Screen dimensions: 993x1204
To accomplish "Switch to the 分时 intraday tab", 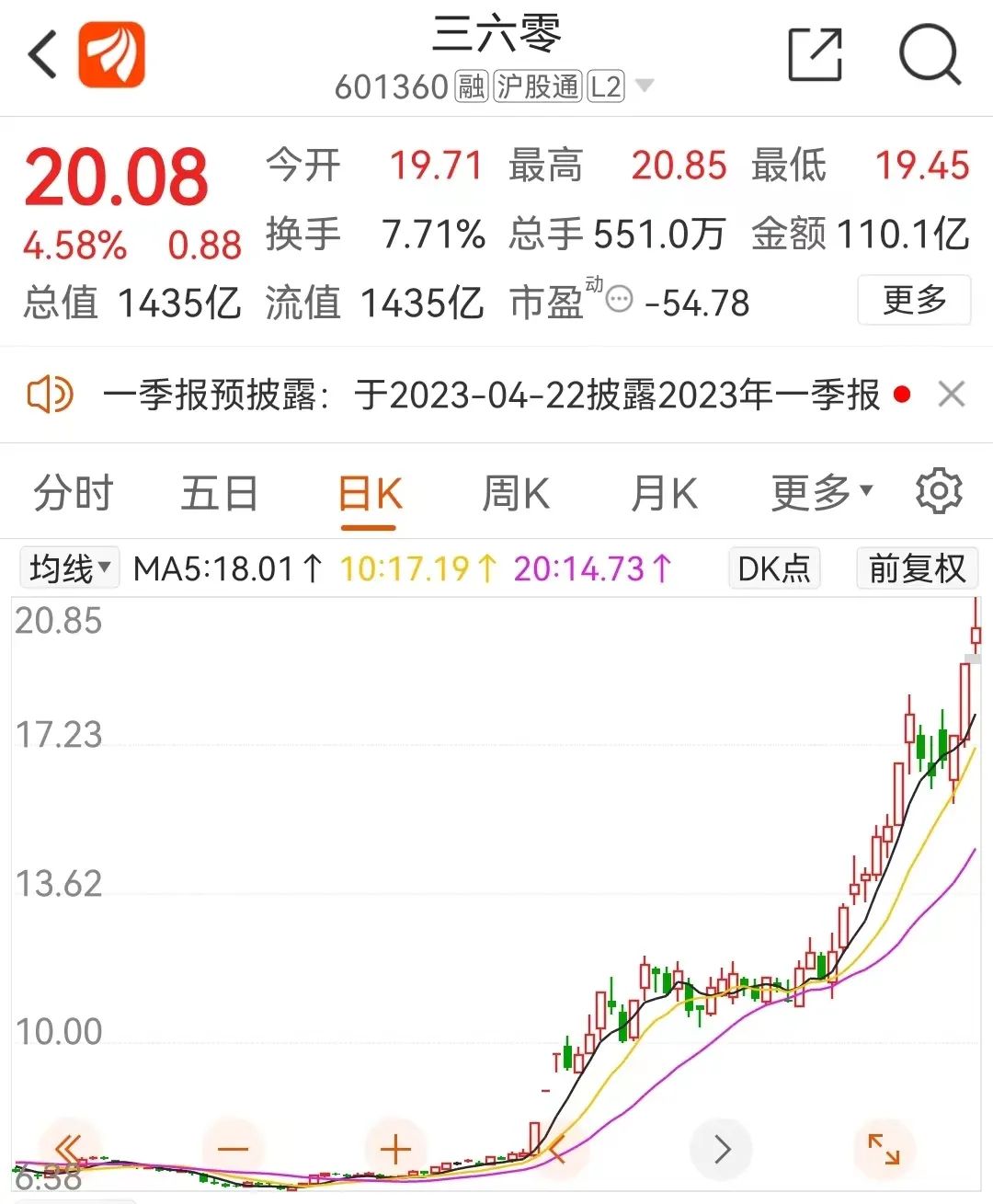I will [x=74, y=491].
